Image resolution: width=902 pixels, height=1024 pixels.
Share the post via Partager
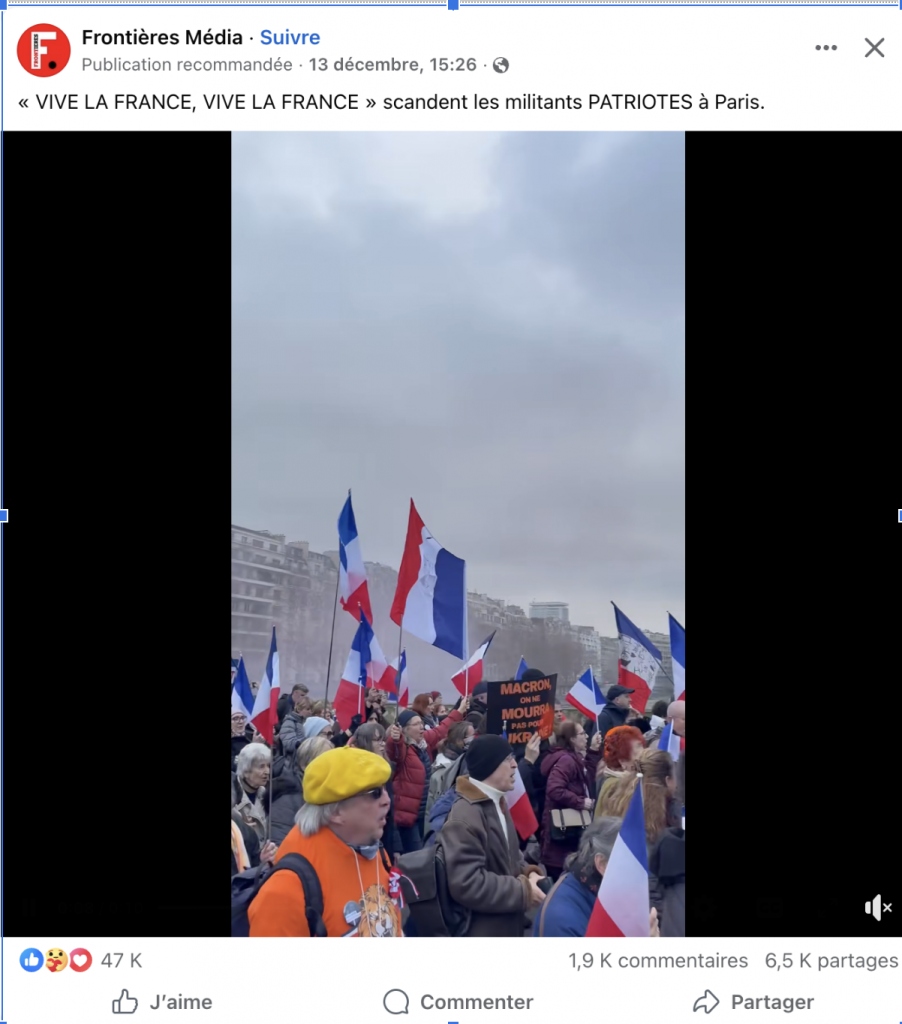(x=753, y=1002)
